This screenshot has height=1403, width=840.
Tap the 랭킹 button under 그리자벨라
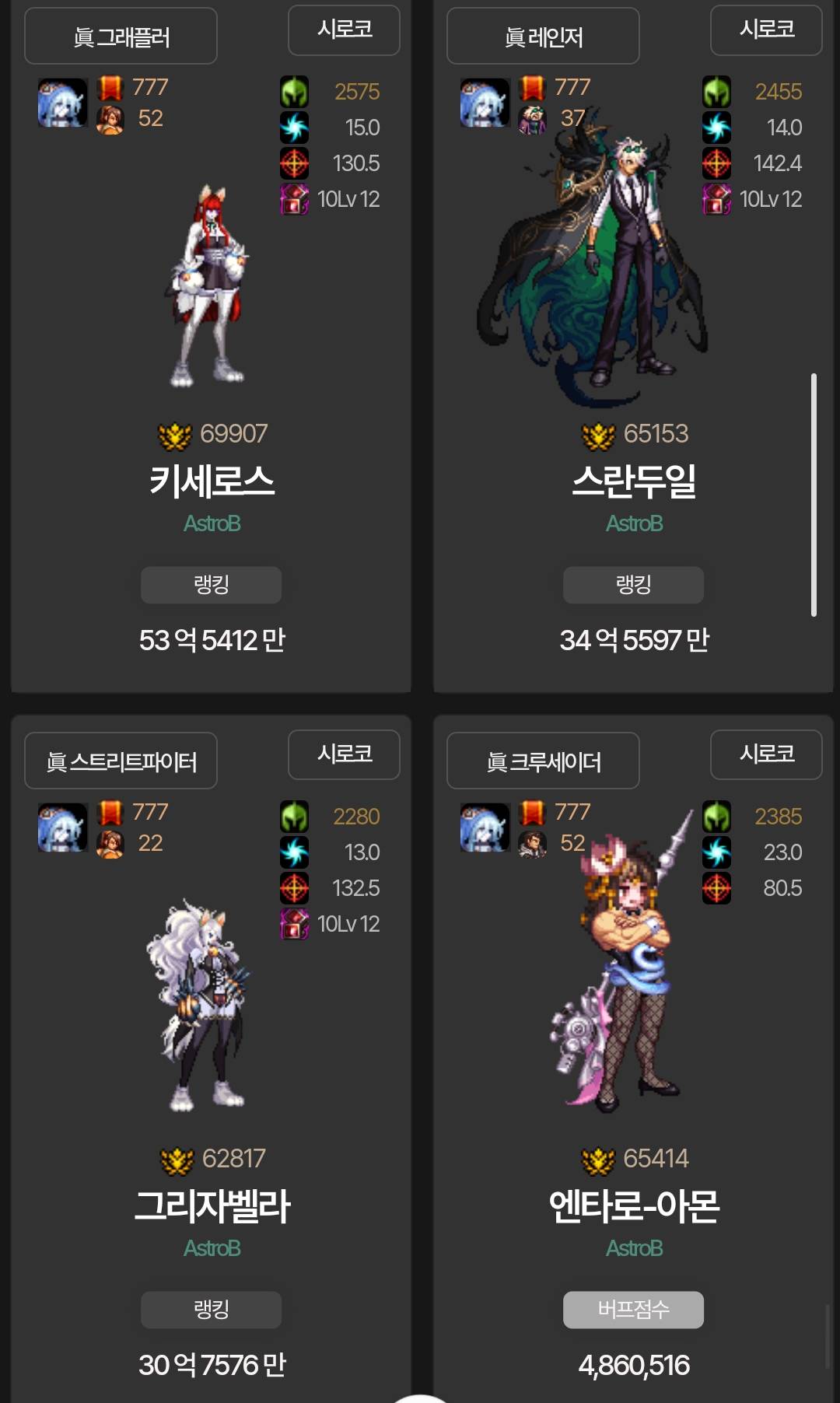[211, 1310]
